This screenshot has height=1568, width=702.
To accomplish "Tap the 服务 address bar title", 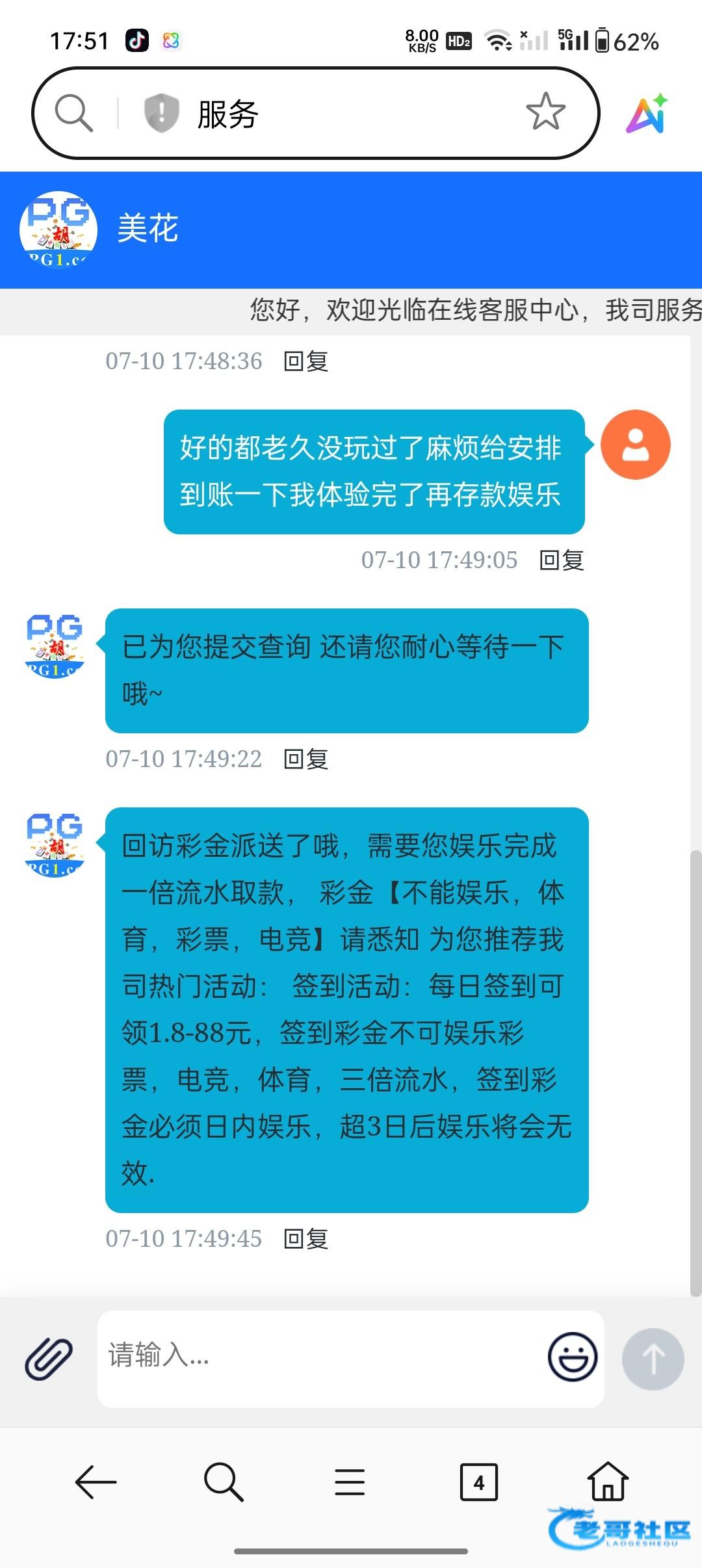I will (x=228, y=114).
